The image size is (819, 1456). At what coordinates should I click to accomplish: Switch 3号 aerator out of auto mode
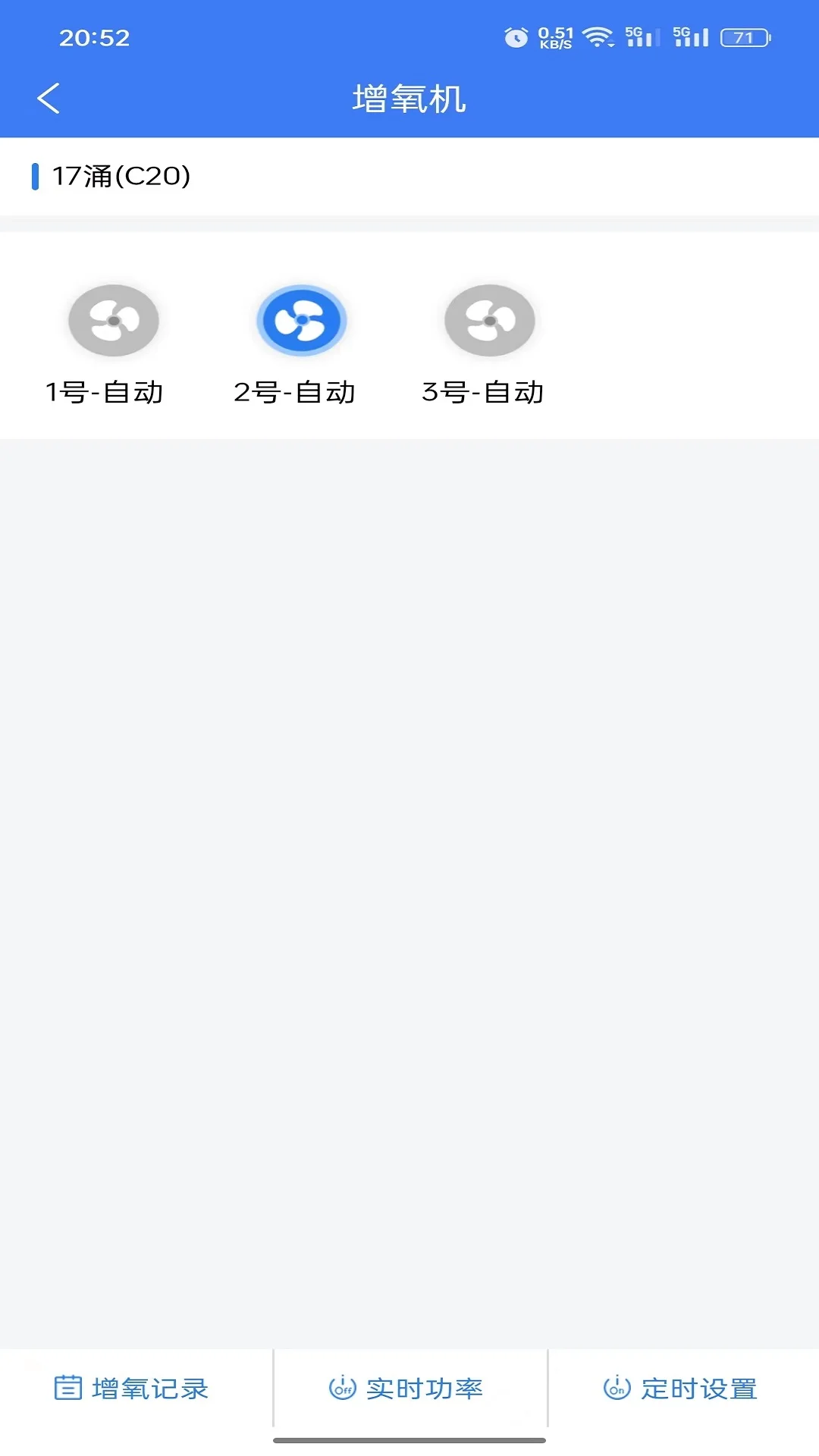click(x=489, y=320)
